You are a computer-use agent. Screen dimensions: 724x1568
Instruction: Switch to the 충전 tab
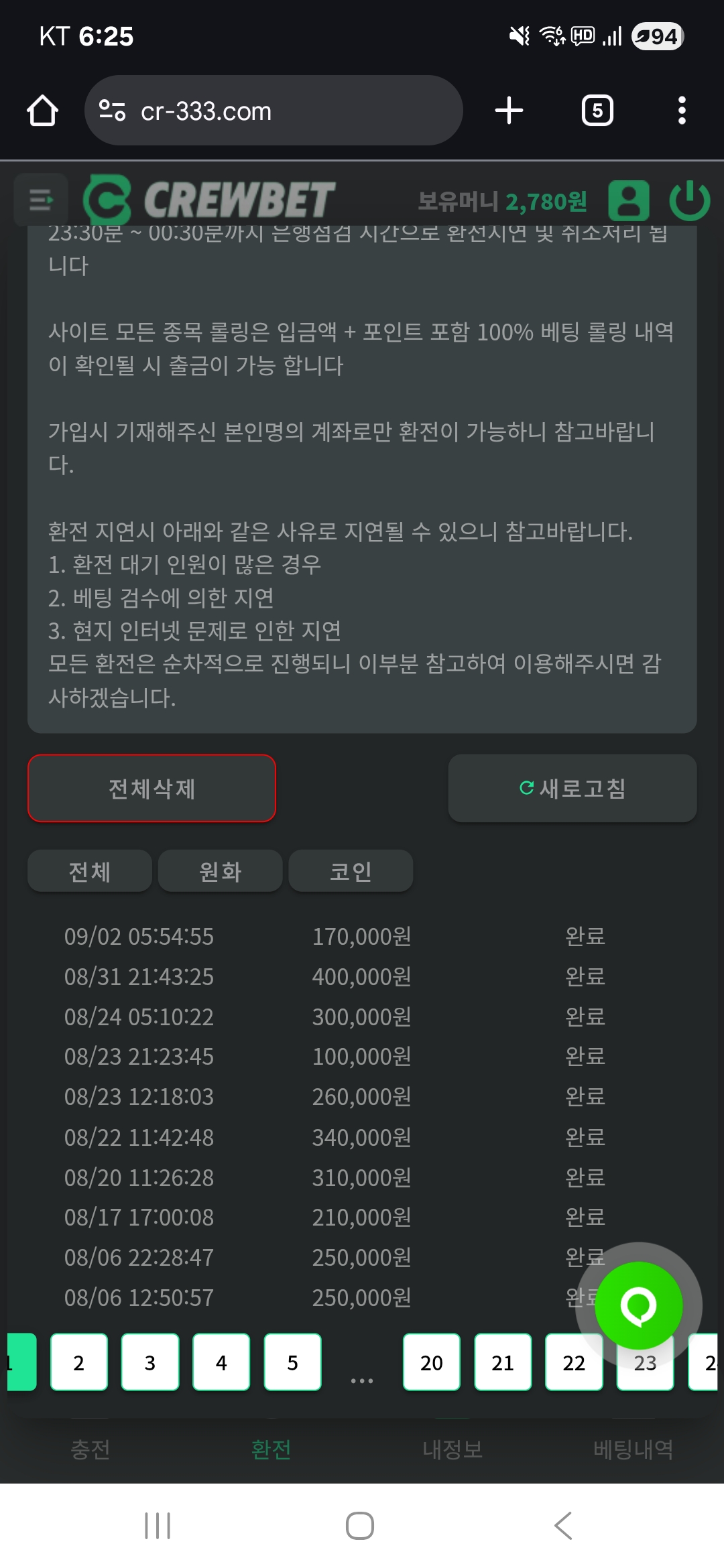(90, 1449)
